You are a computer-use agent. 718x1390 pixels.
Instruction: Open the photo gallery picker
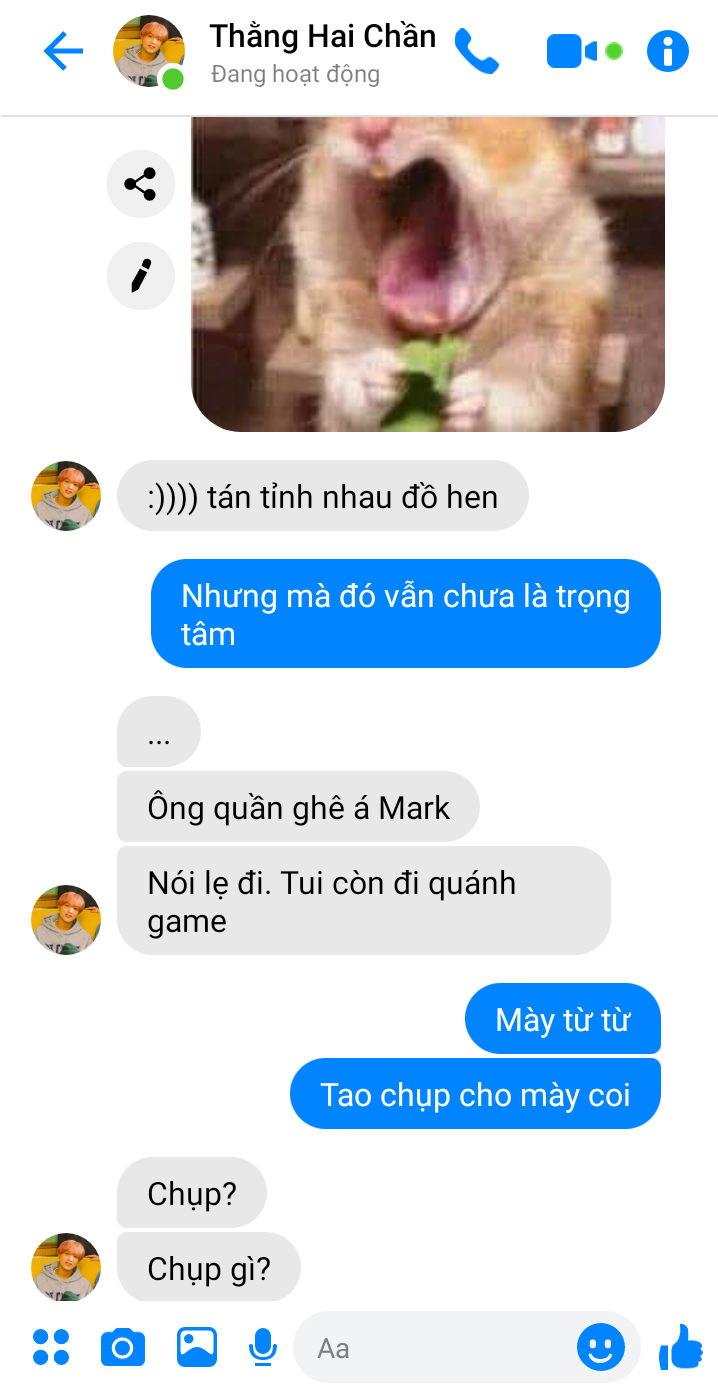point(197,1348)
